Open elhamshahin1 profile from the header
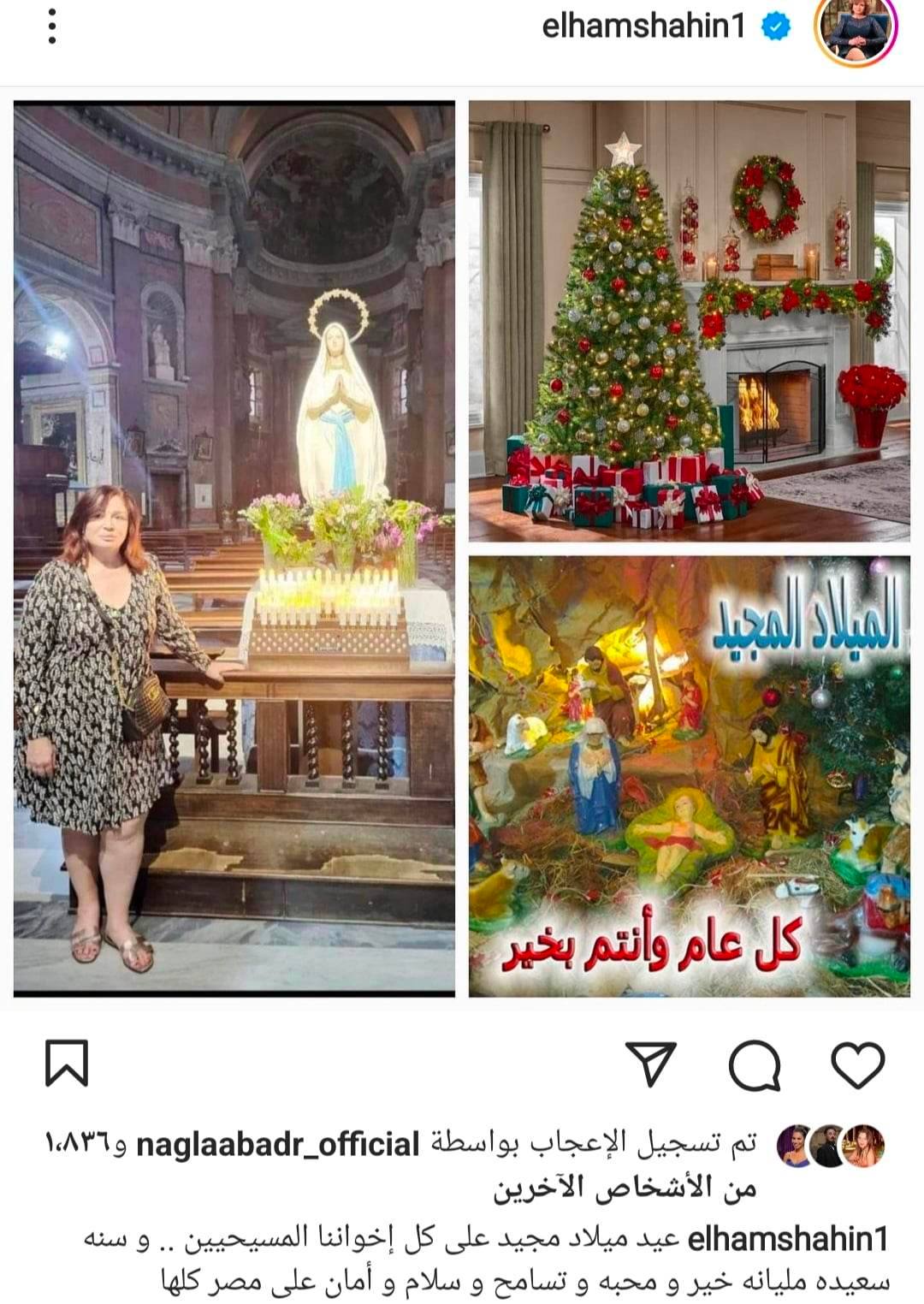The height and width of the screenshot is (1304, 924). [x=643, y=27]
